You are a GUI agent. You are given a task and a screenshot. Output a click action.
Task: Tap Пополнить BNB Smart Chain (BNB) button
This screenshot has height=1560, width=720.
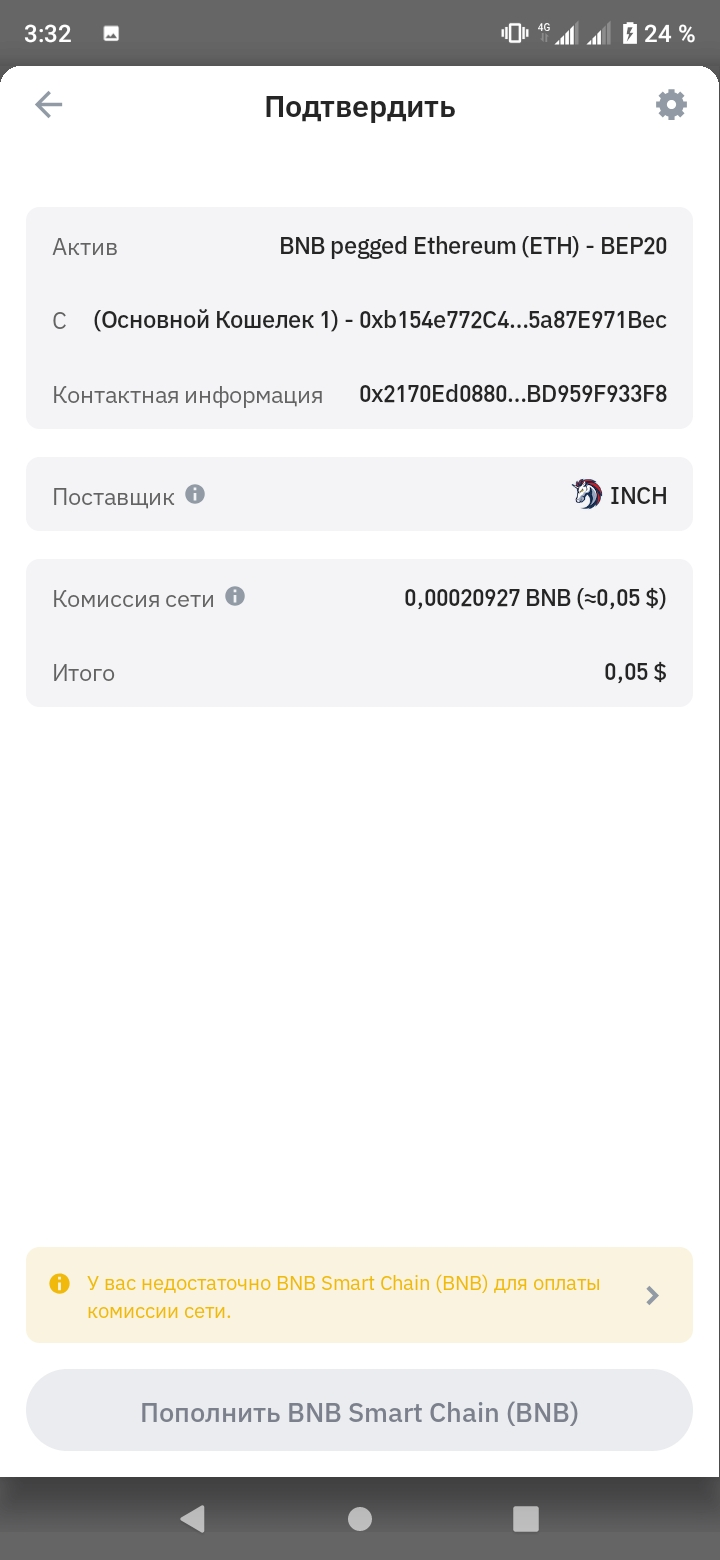pos(359,1410)
